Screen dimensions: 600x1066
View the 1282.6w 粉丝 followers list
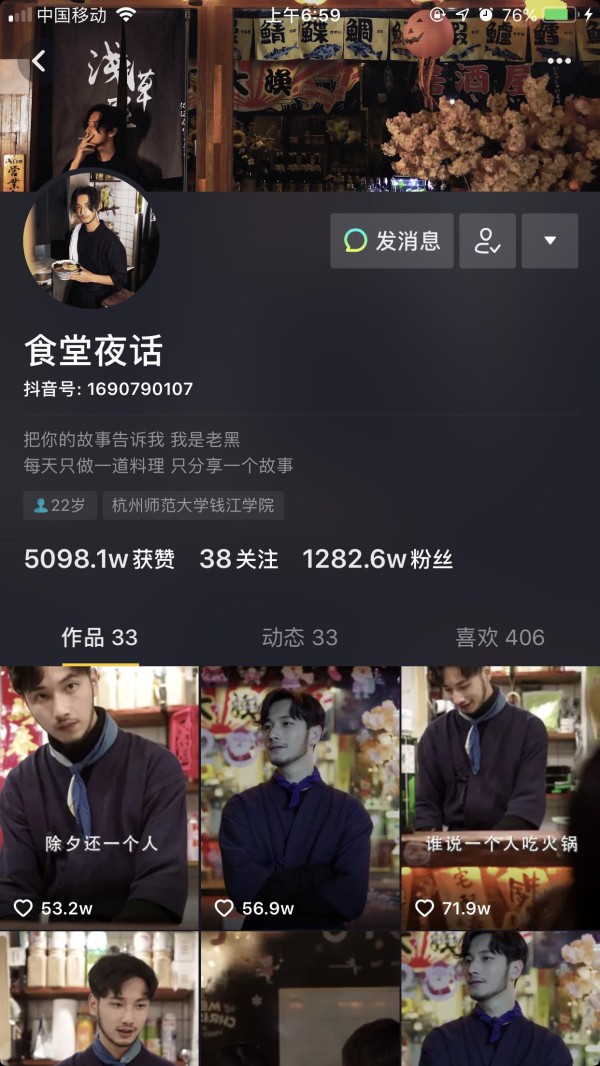pos(377,559)
